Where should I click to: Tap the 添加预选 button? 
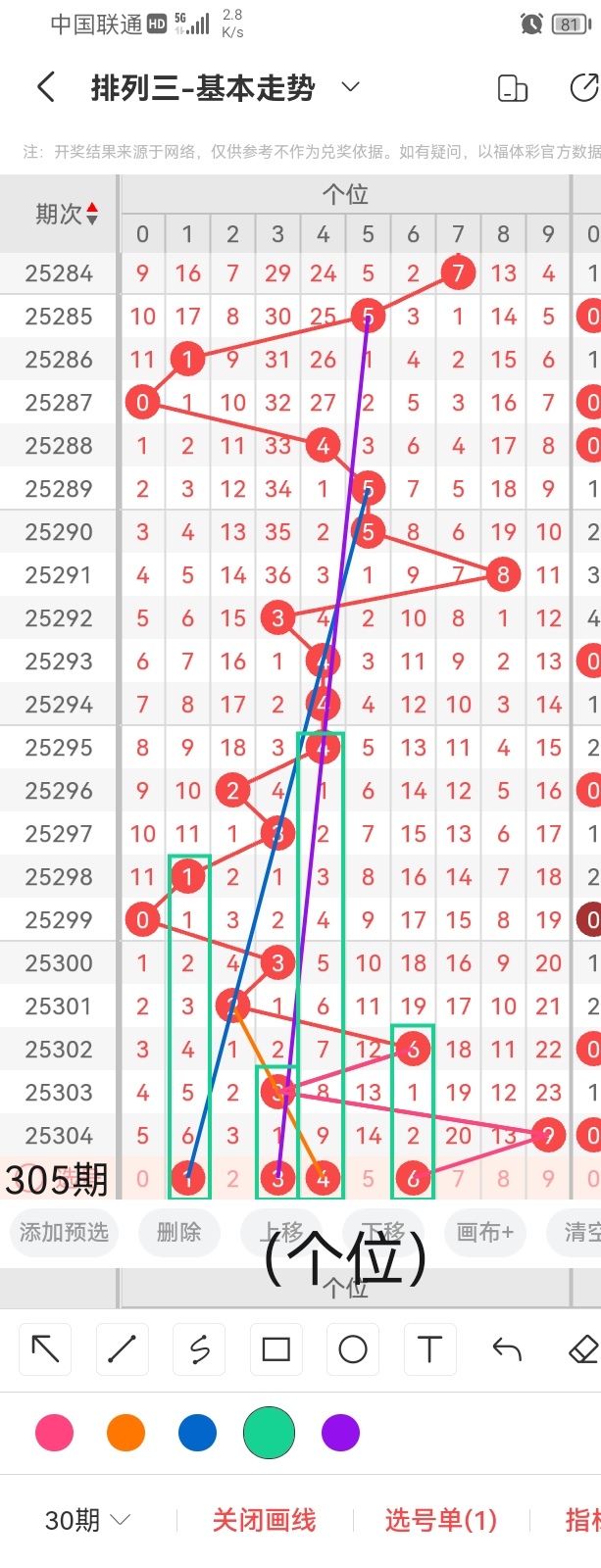64,1232
